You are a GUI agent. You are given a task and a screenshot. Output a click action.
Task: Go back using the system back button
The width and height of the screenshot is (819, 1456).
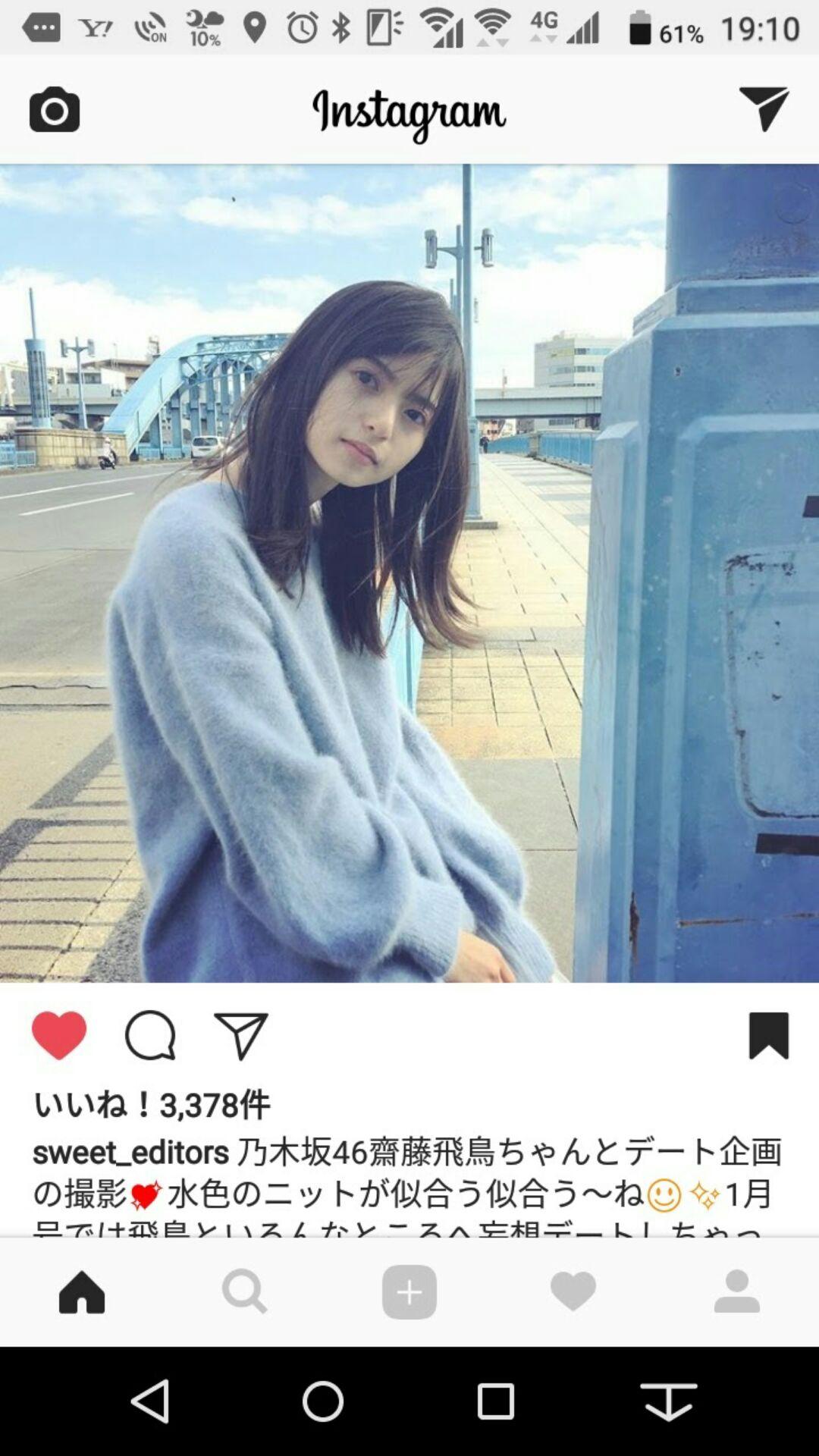[150, 1401]
